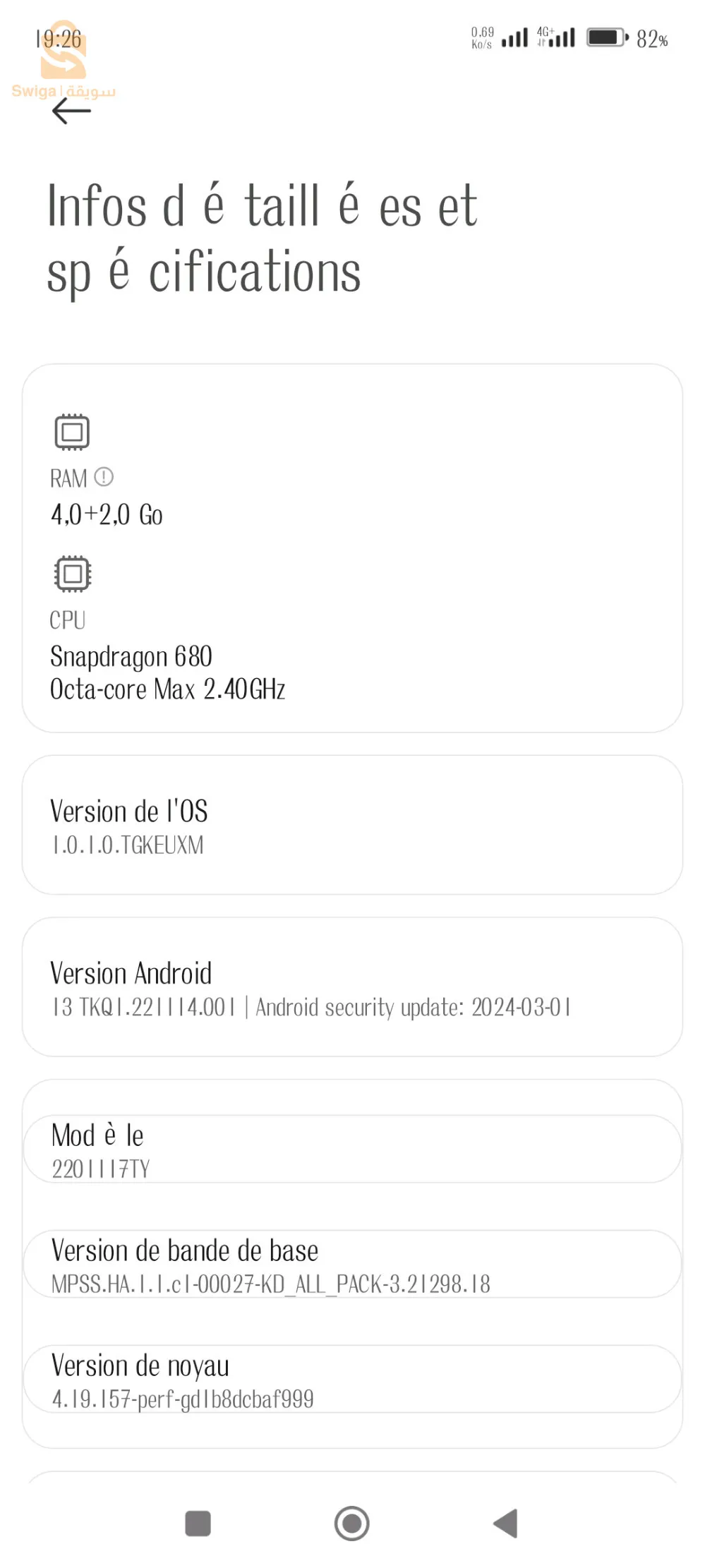This screenshot has width=705, height=1568.
Task: Tap the Version de l'OS card
Action: (x=352, y=825)
